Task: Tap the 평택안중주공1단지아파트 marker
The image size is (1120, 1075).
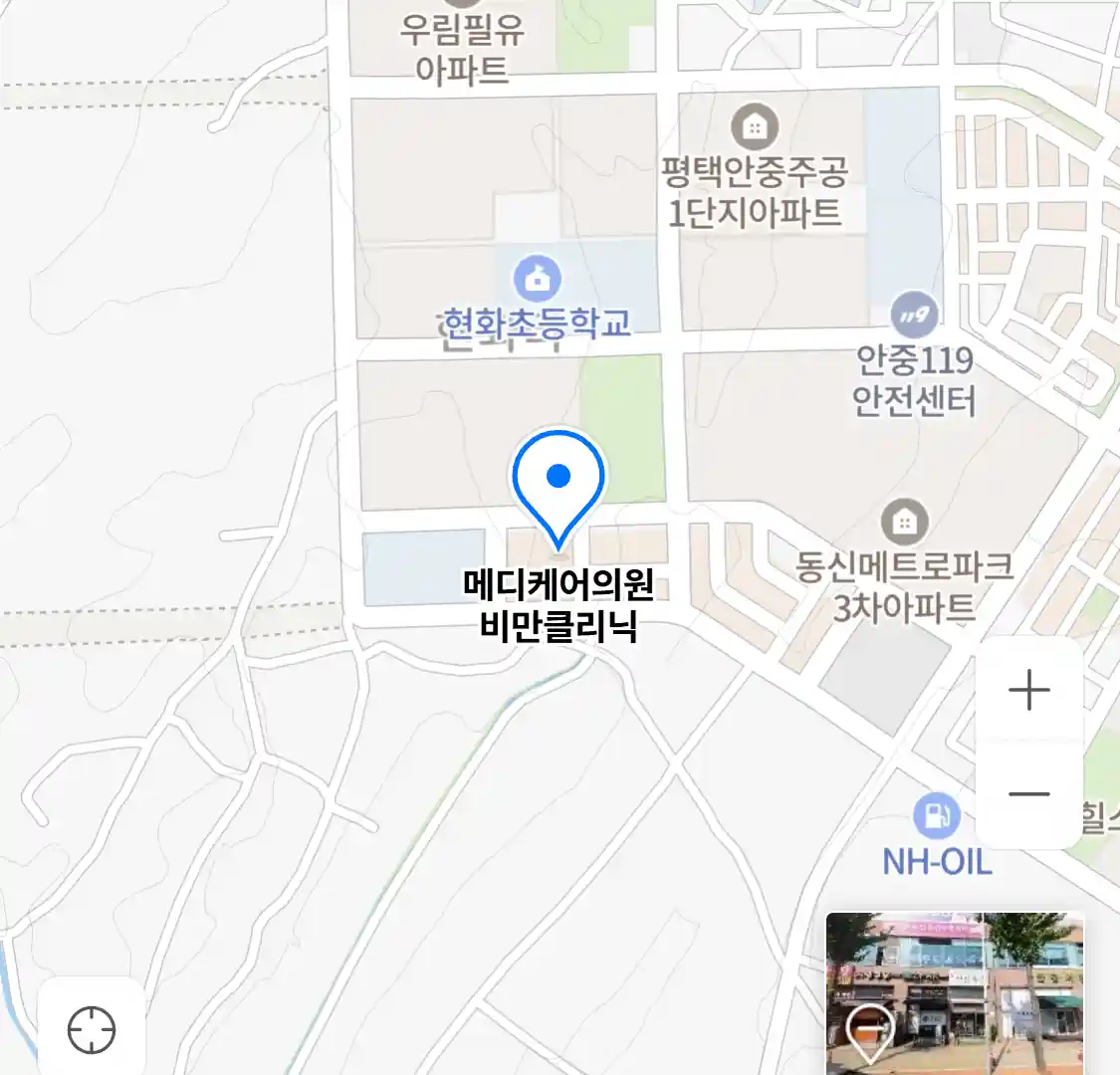Action: point(755,126)
